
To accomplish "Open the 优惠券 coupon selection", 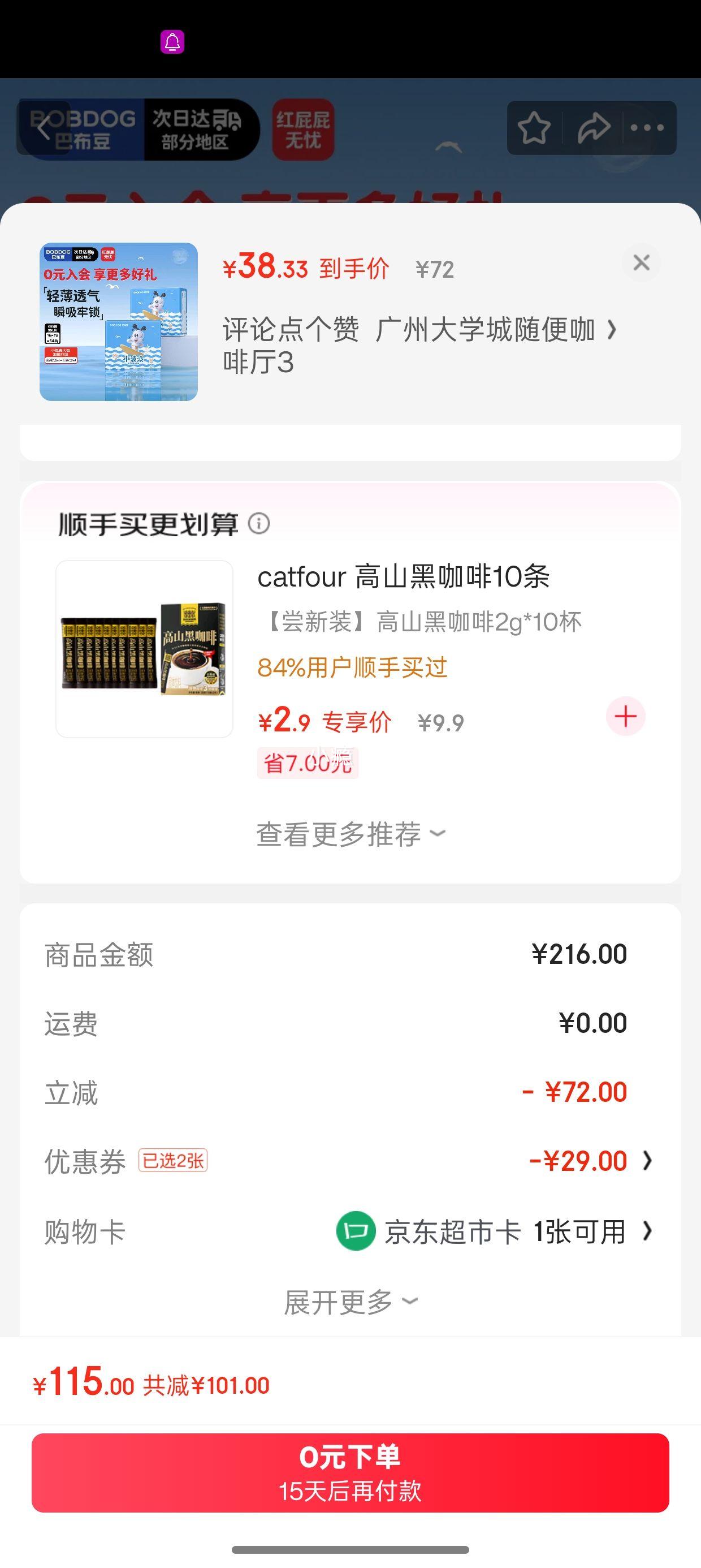I will [x=590, y=1161].
